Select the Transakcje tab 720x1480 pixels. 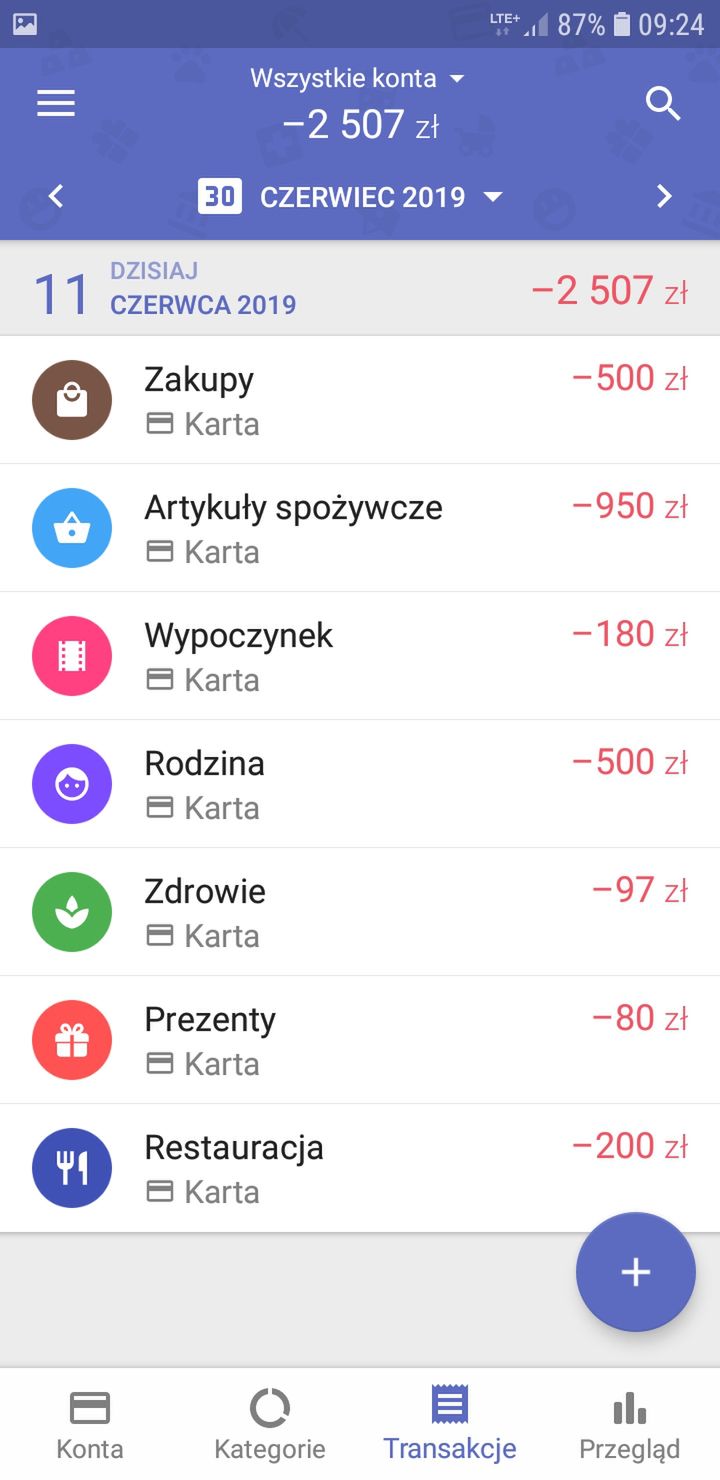click(x=450, y=1424)
